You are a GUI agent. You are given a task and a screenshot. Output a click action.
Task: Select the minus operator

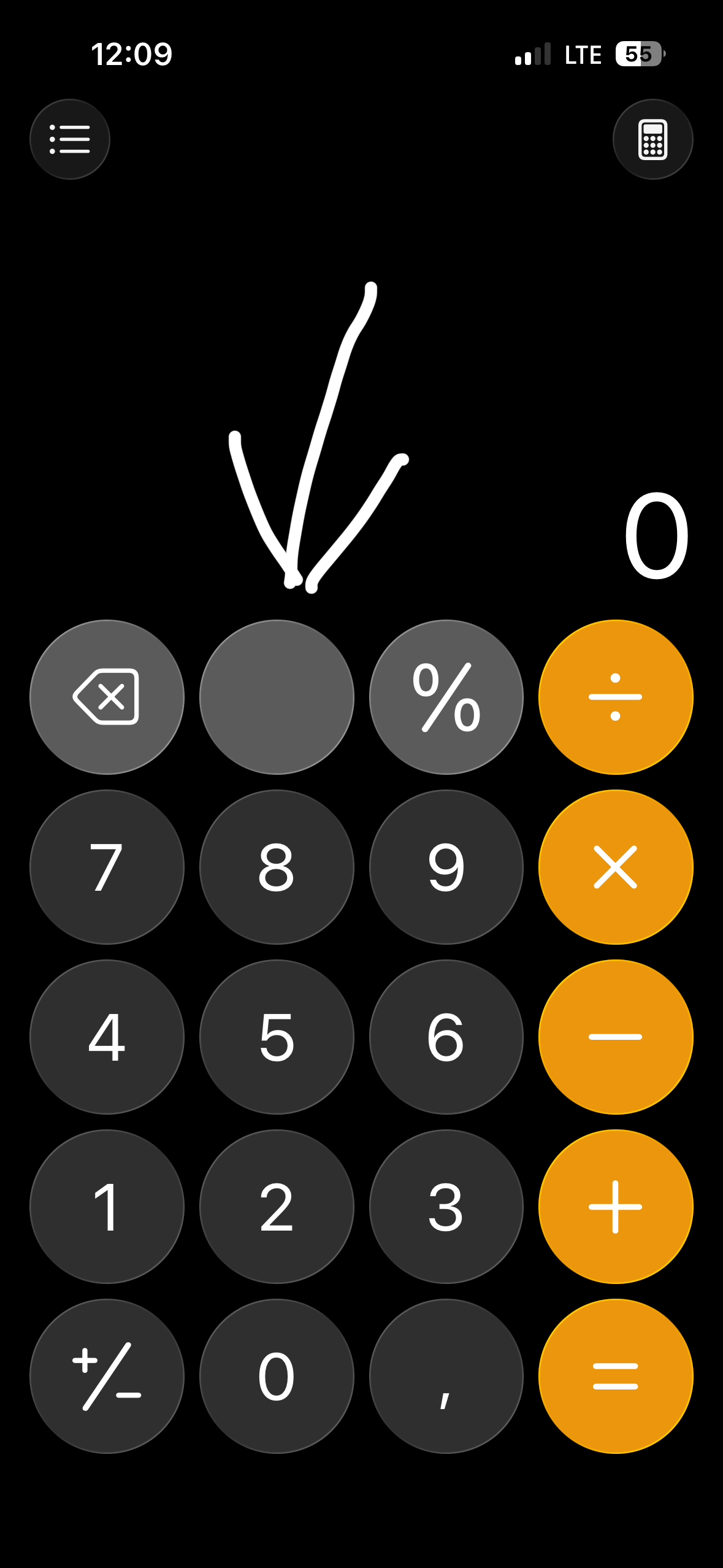click(x=616, y=1037)
